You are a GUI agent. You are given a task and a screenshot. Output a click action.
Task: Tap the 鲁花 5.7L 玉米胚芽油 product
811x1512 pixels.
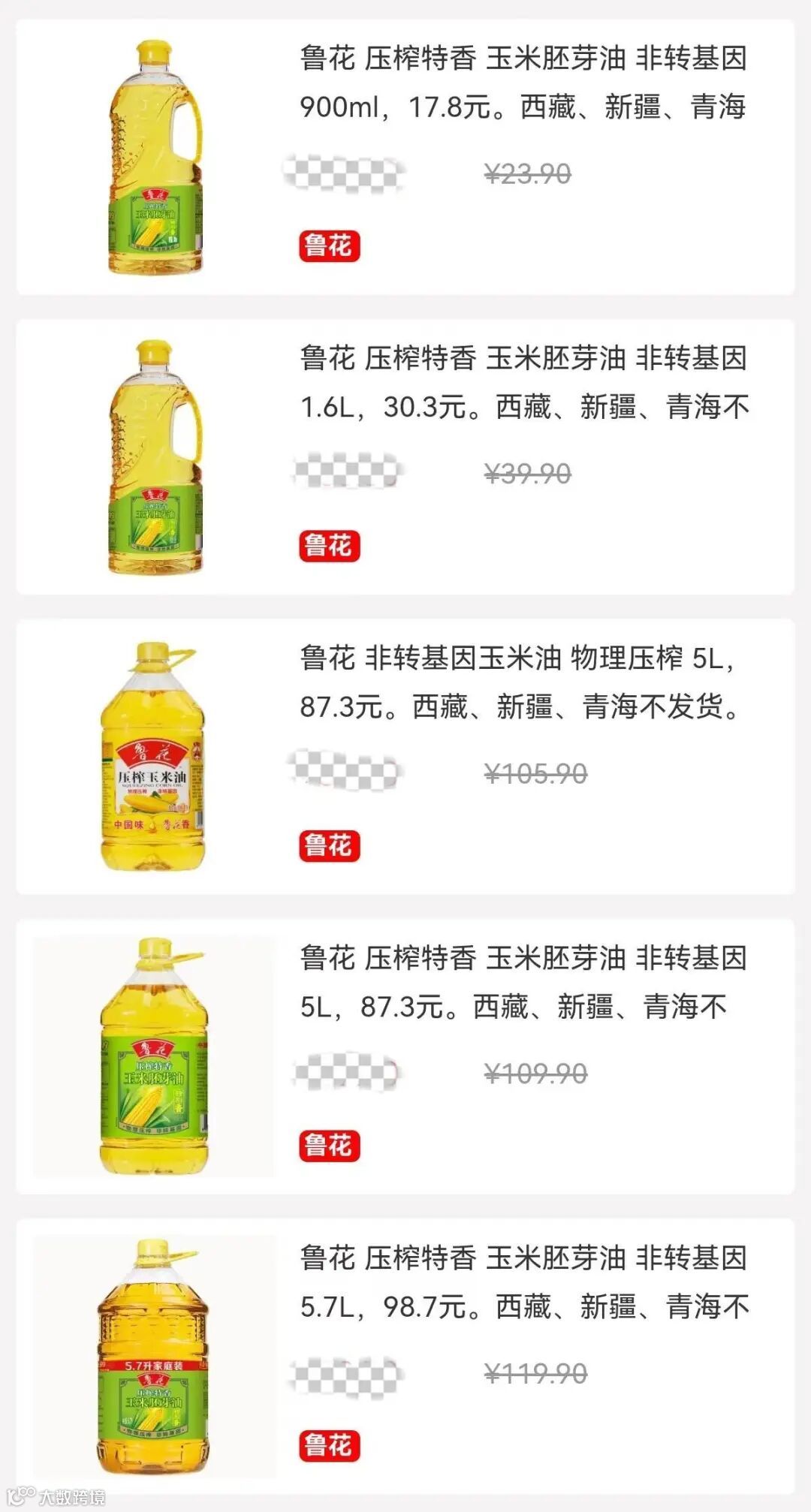click(x=523, y=1282)
